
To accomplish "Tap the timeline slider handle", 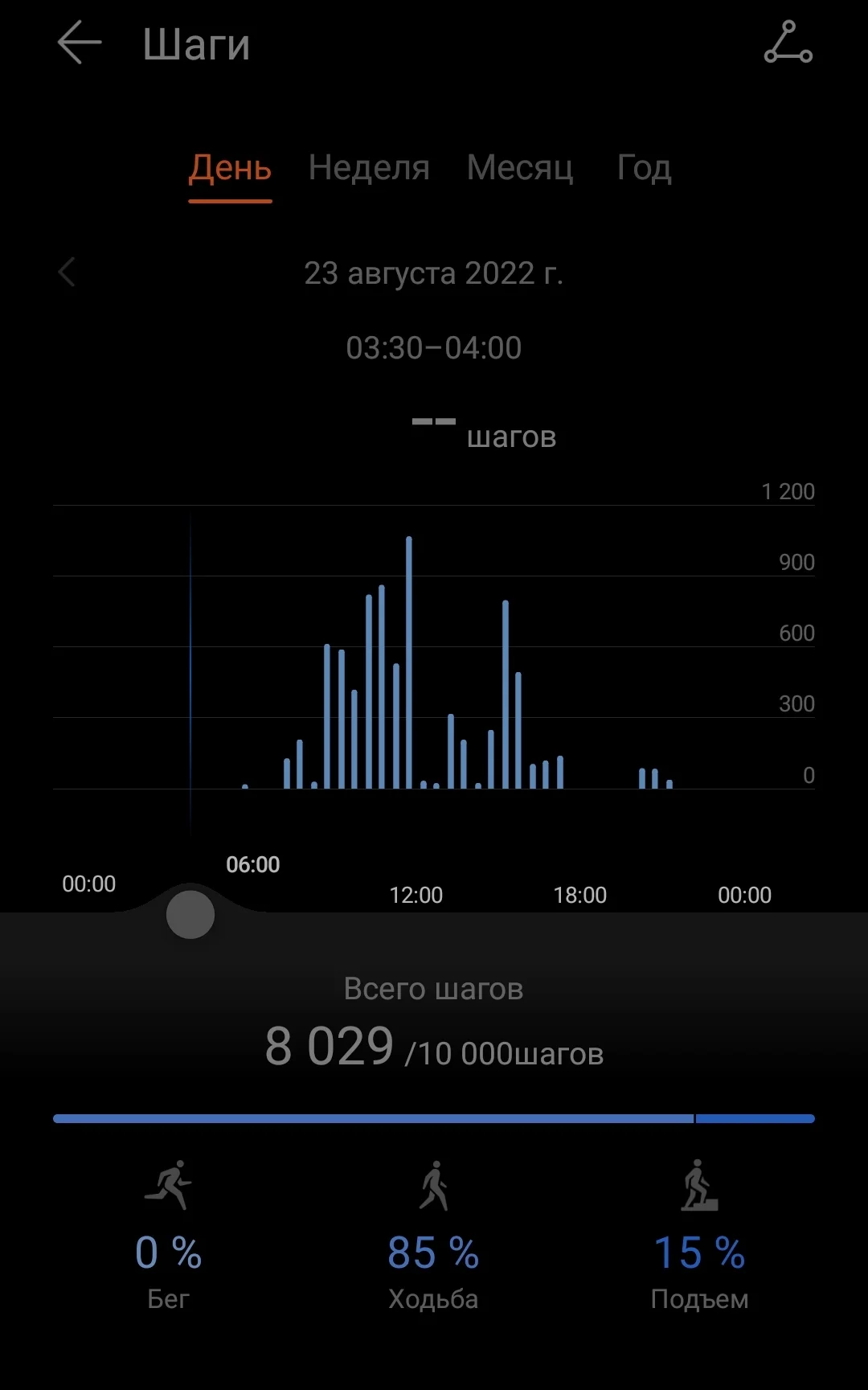I will 190,915.
